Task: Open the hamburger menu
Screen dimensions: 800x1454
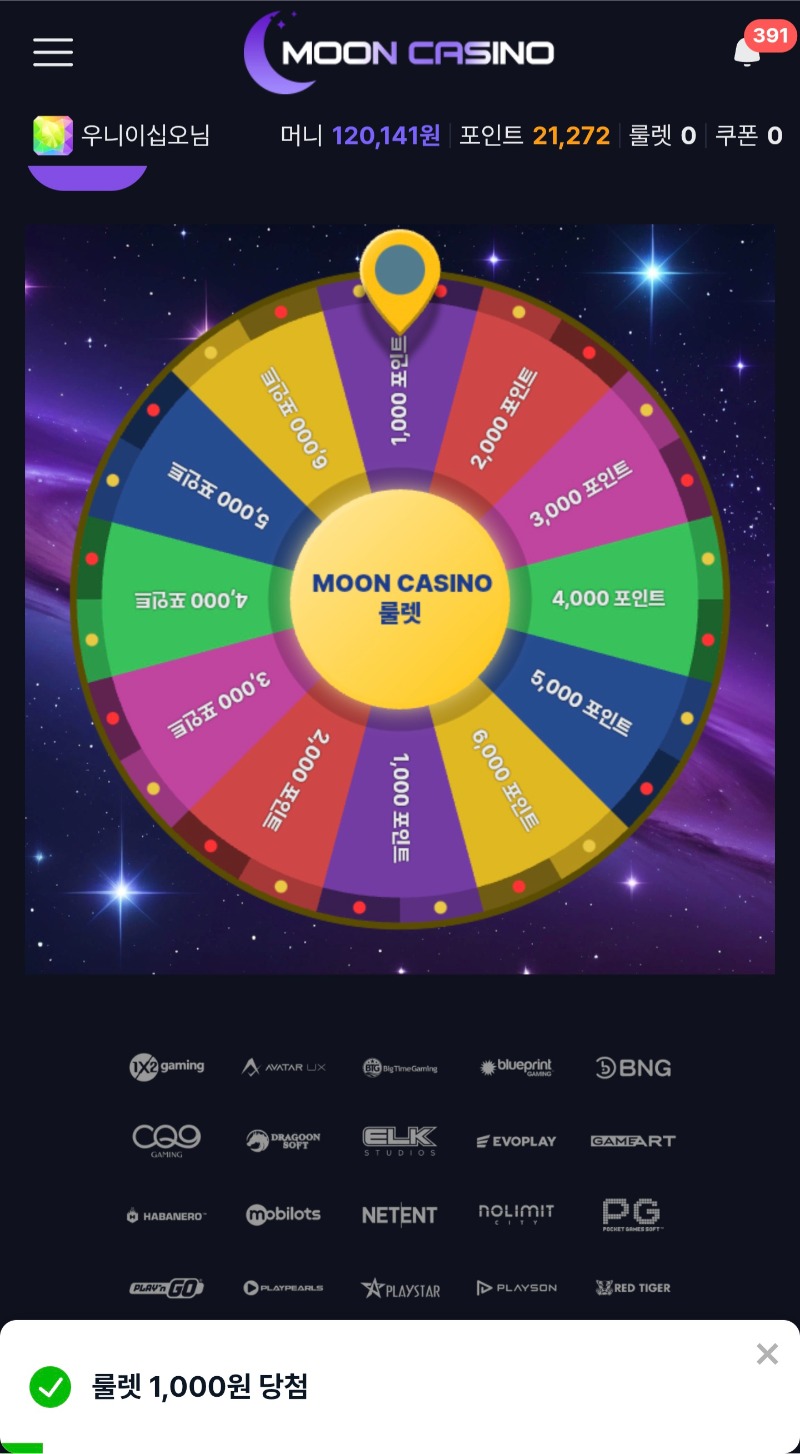Action: click(53, 52)
